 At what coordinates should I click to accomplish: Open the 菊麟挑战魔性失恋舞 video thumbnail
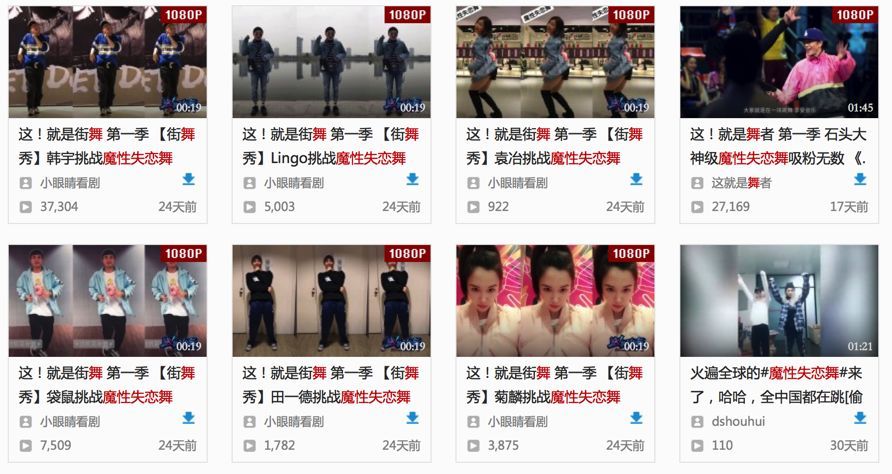click(555, 300)
